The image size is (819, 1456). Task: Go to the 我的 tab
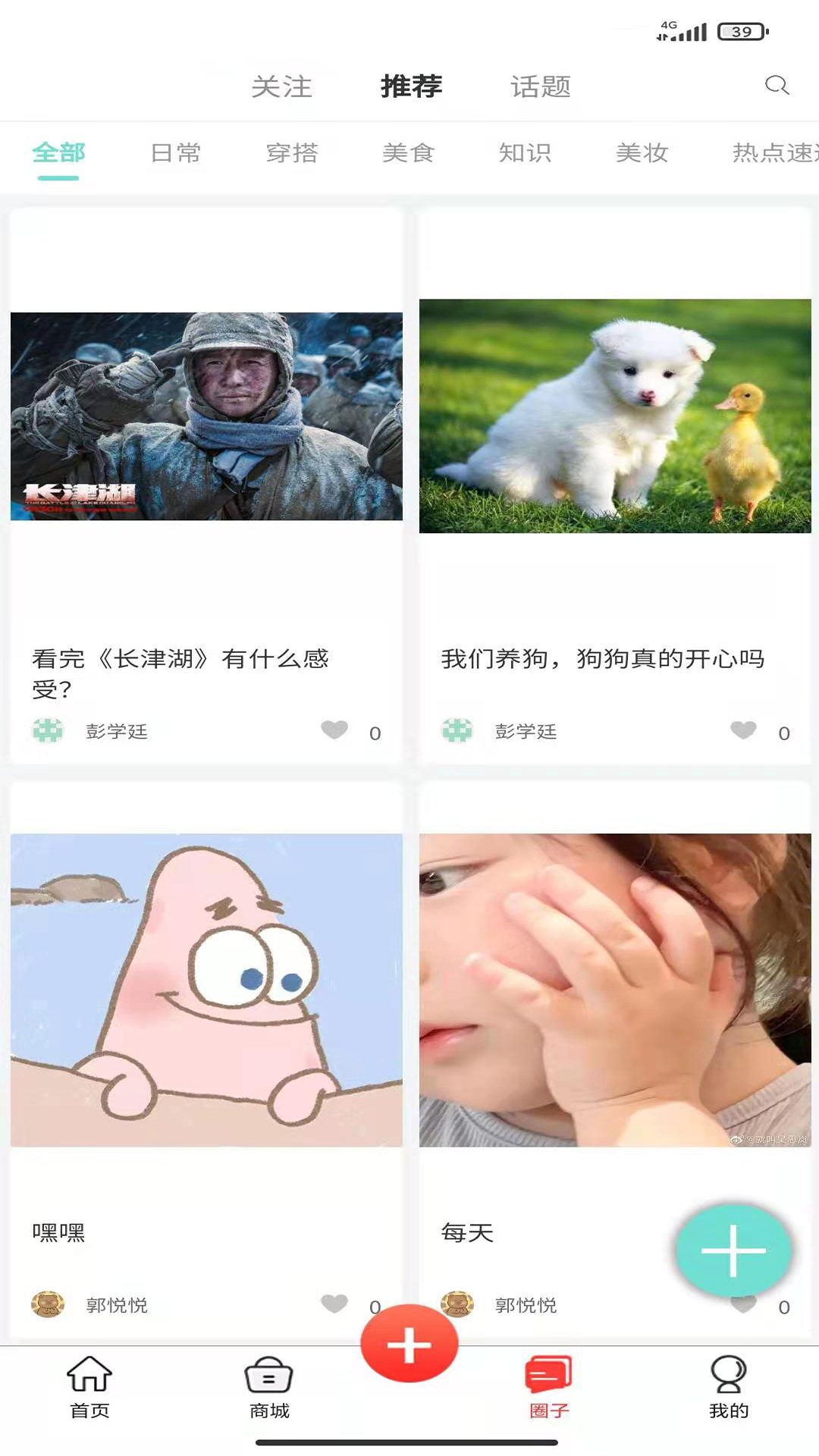[x=728, y=1388]
